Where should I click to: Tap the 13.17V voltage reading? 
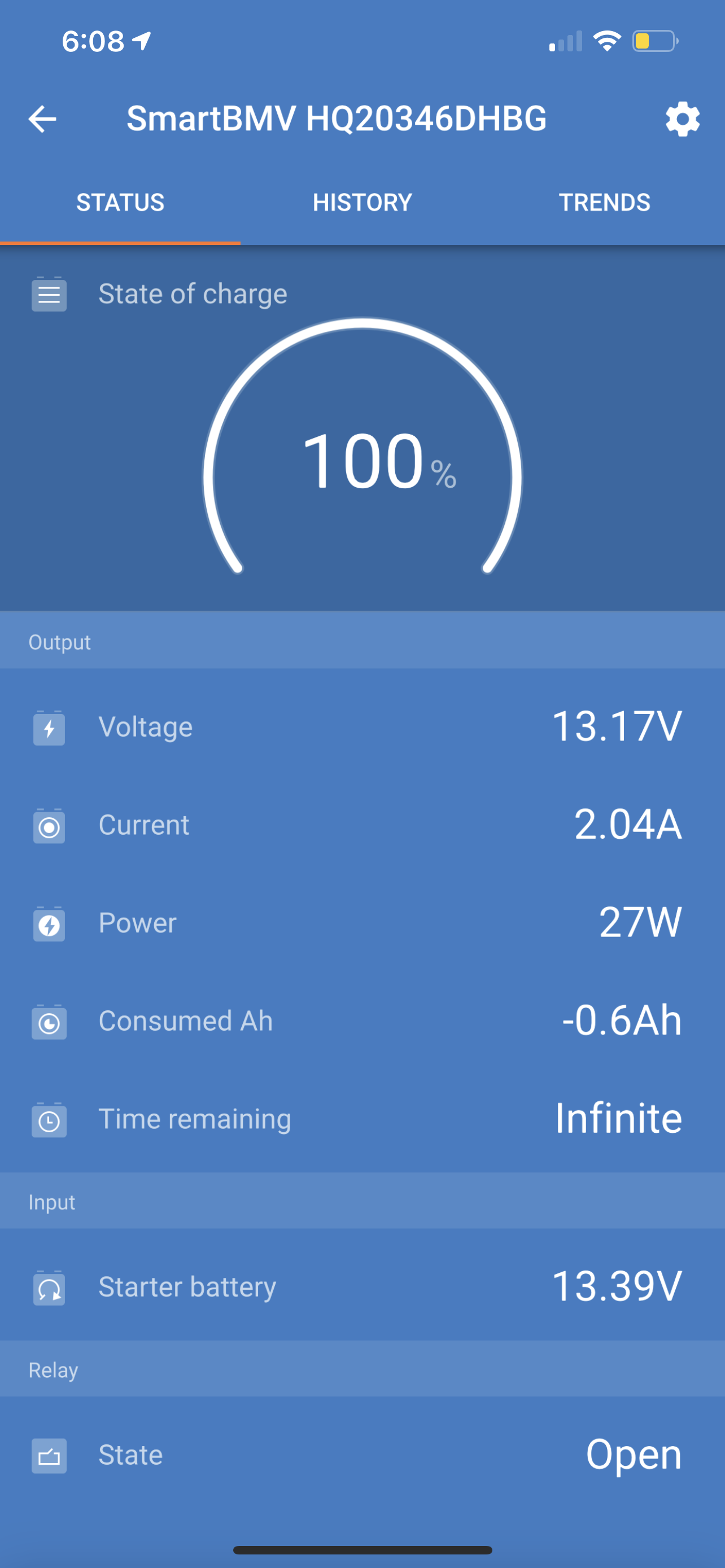point(617,728)
